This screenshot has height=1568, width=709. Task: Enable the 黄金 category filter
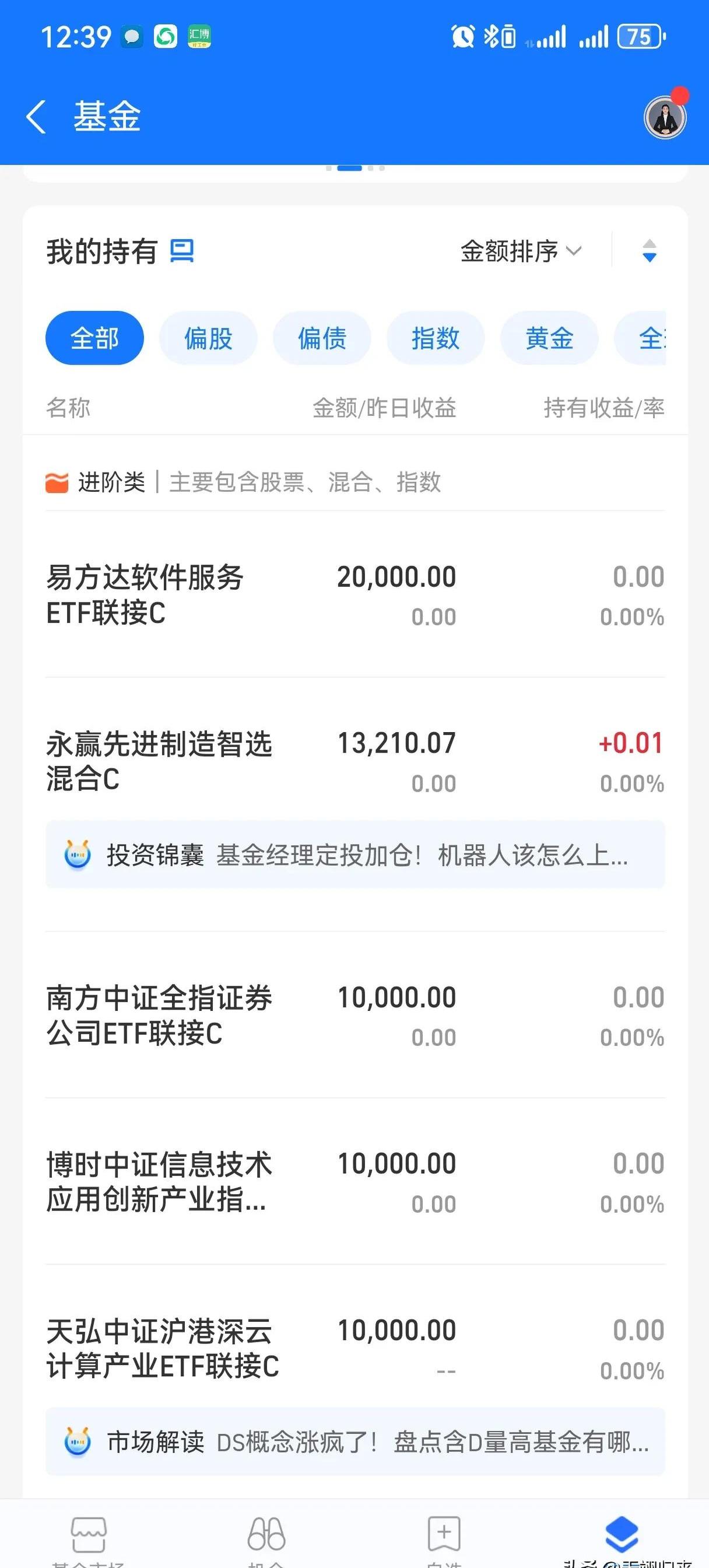550,338
